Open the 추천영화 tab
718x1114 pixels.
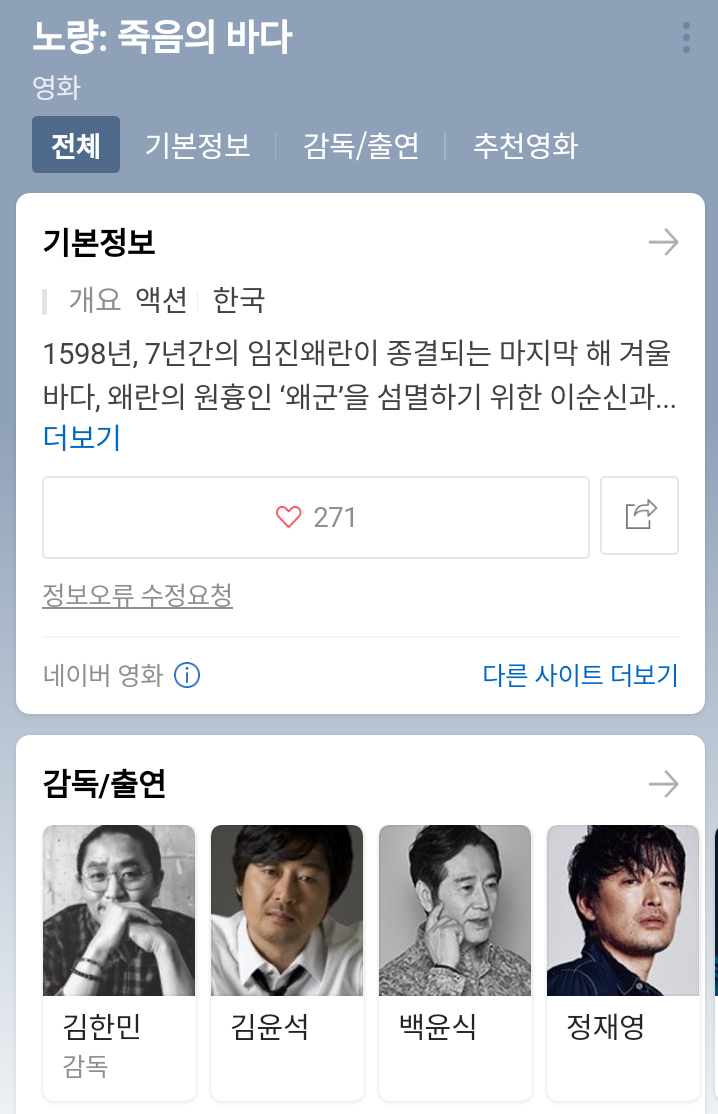click(x=525, y=146)
